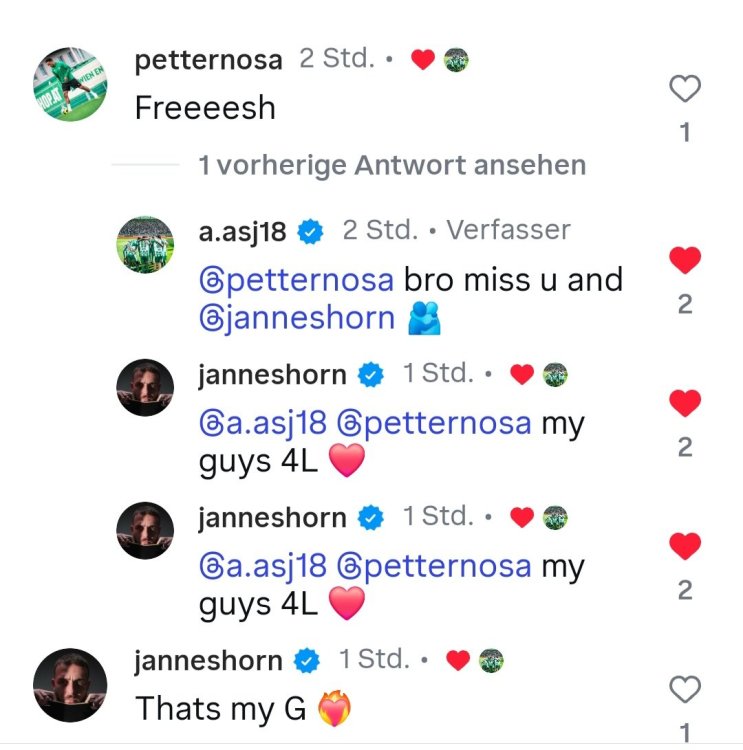
Task: Select janneshorn's username on the bottom comment
Action: (206, 660)
